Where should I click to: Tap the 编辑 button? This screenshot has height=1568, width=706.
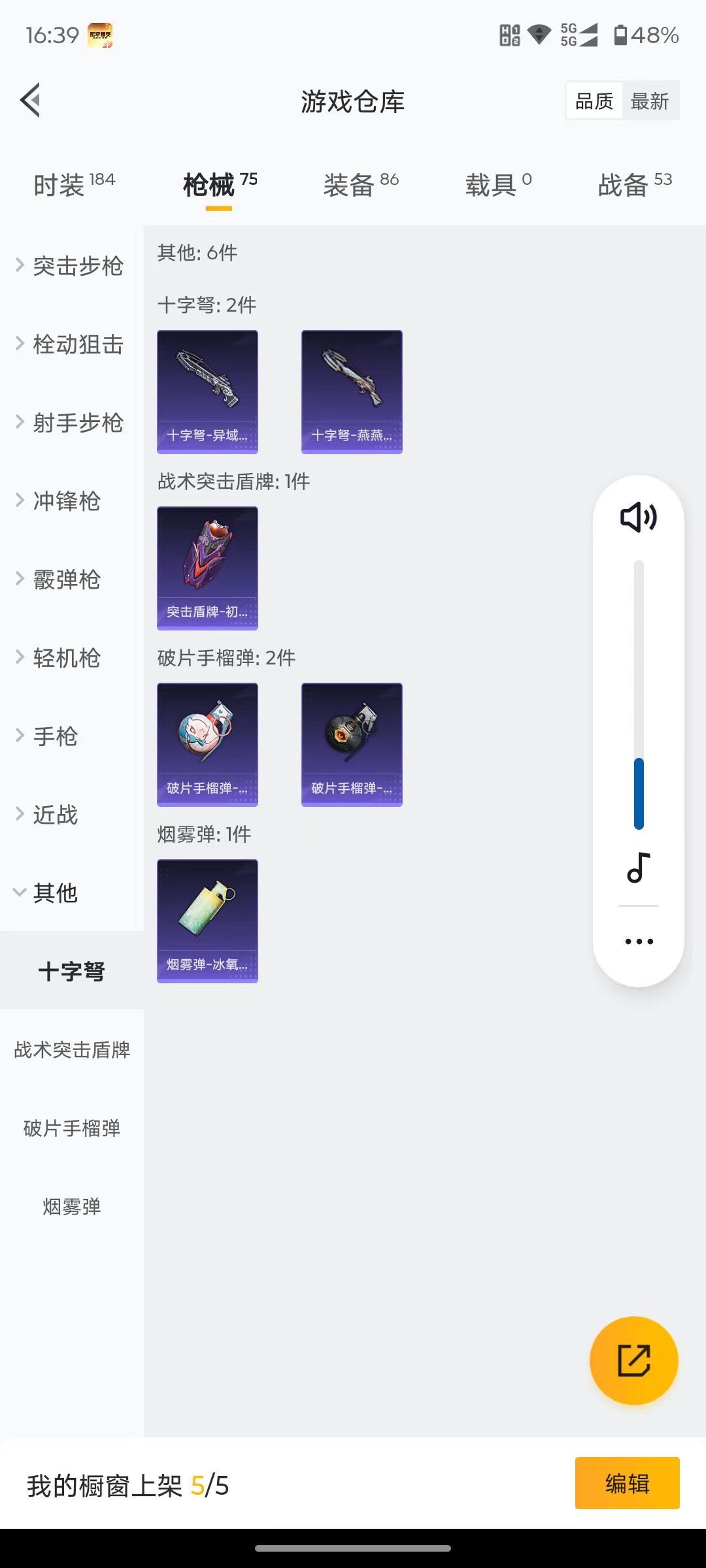(x=627, y=1483)
